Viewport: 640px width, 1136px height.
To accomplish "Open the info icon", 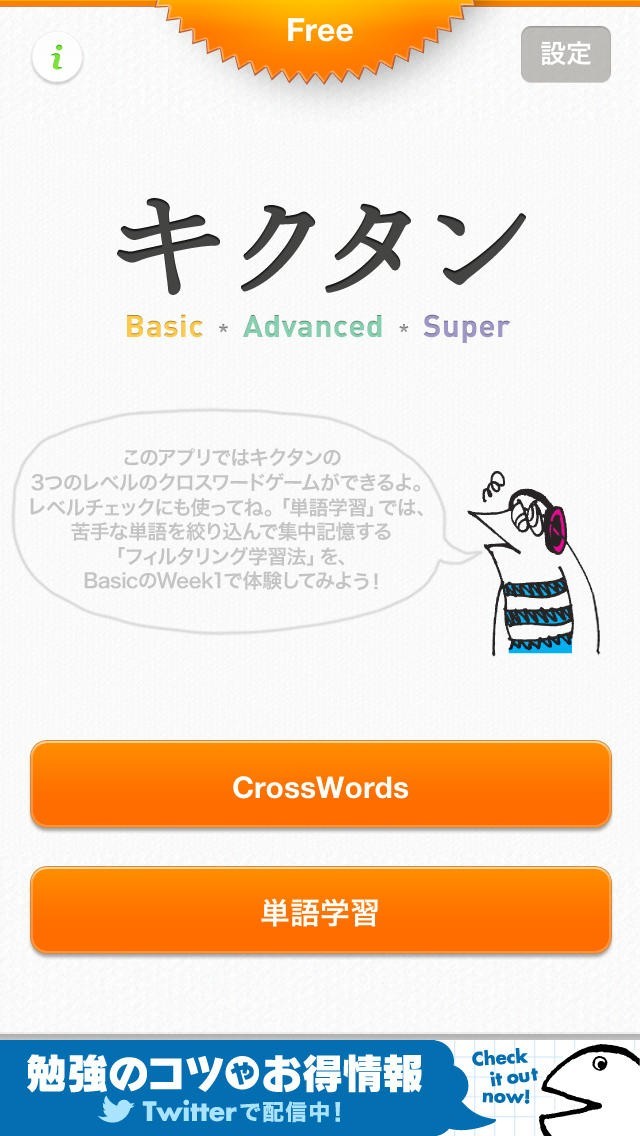I will pos(57,57).
